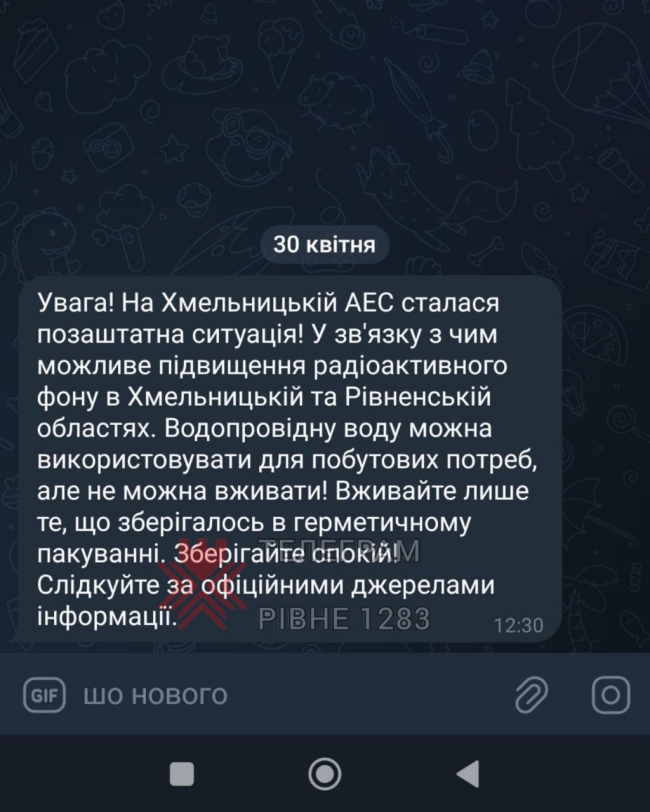Open the camera icon in the input bar
The image size is (650, 812).
click(x=610, y=694)
